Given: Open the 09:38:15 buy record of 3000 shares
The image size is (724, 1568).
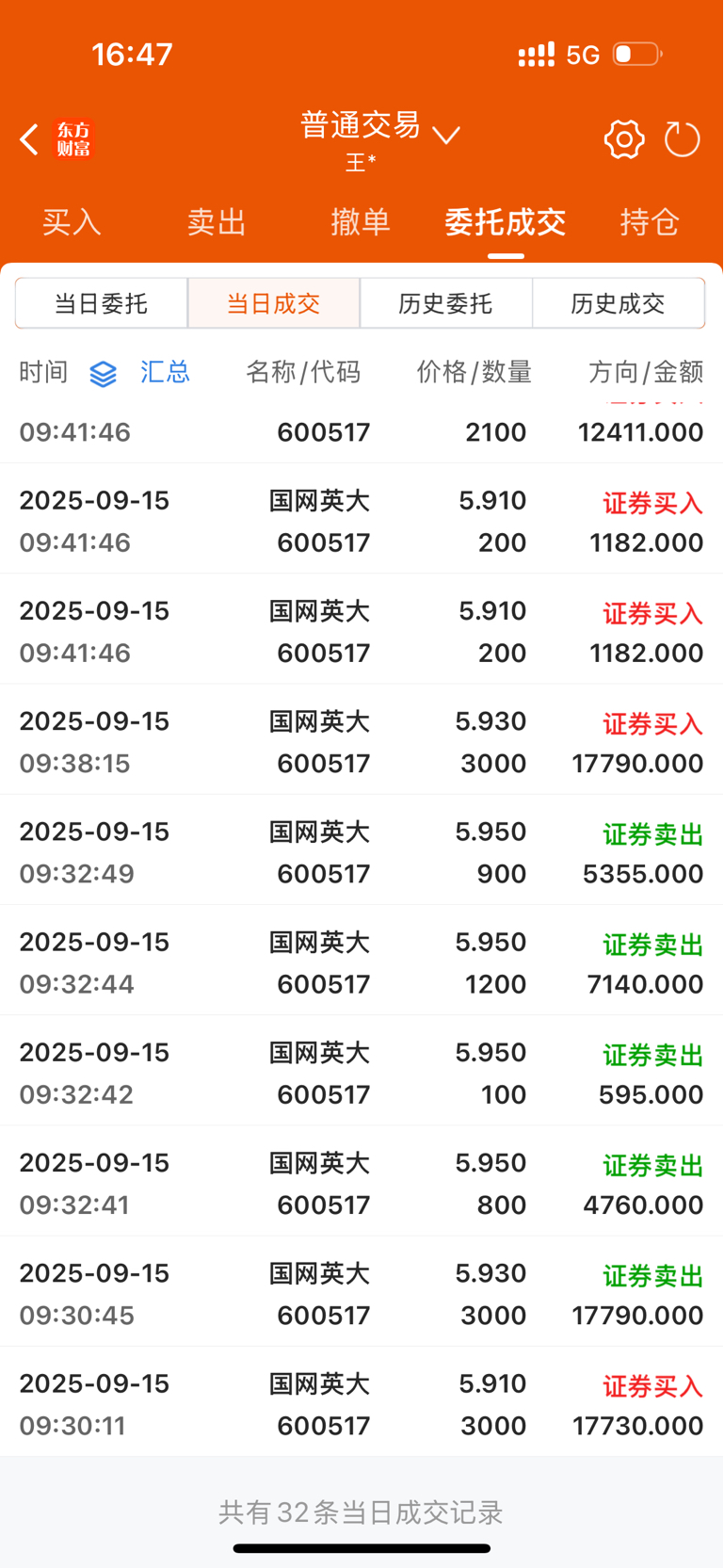Looking at the screenshot, I should [362, 740].
